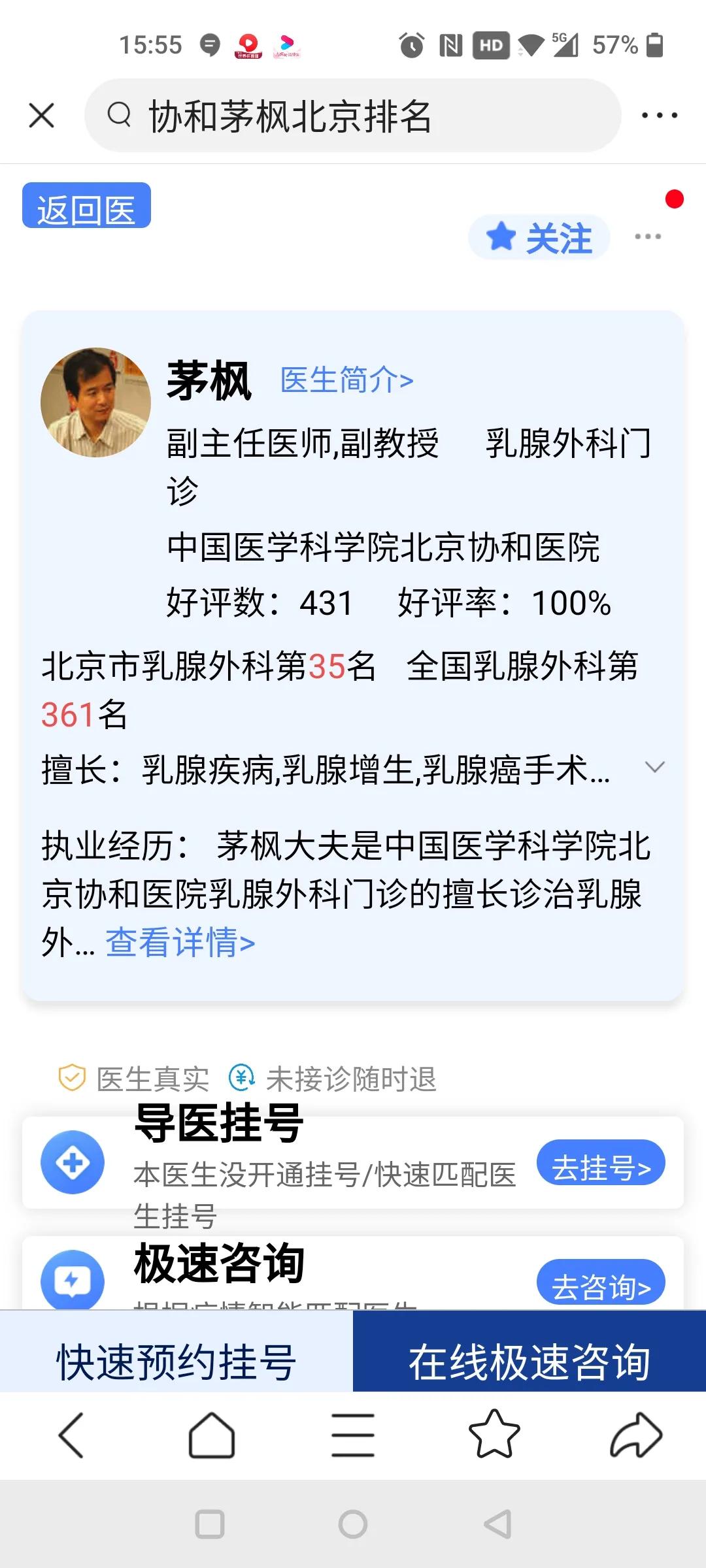Click the lightning icon beside 极速咨询

[x=72, y=1279]
